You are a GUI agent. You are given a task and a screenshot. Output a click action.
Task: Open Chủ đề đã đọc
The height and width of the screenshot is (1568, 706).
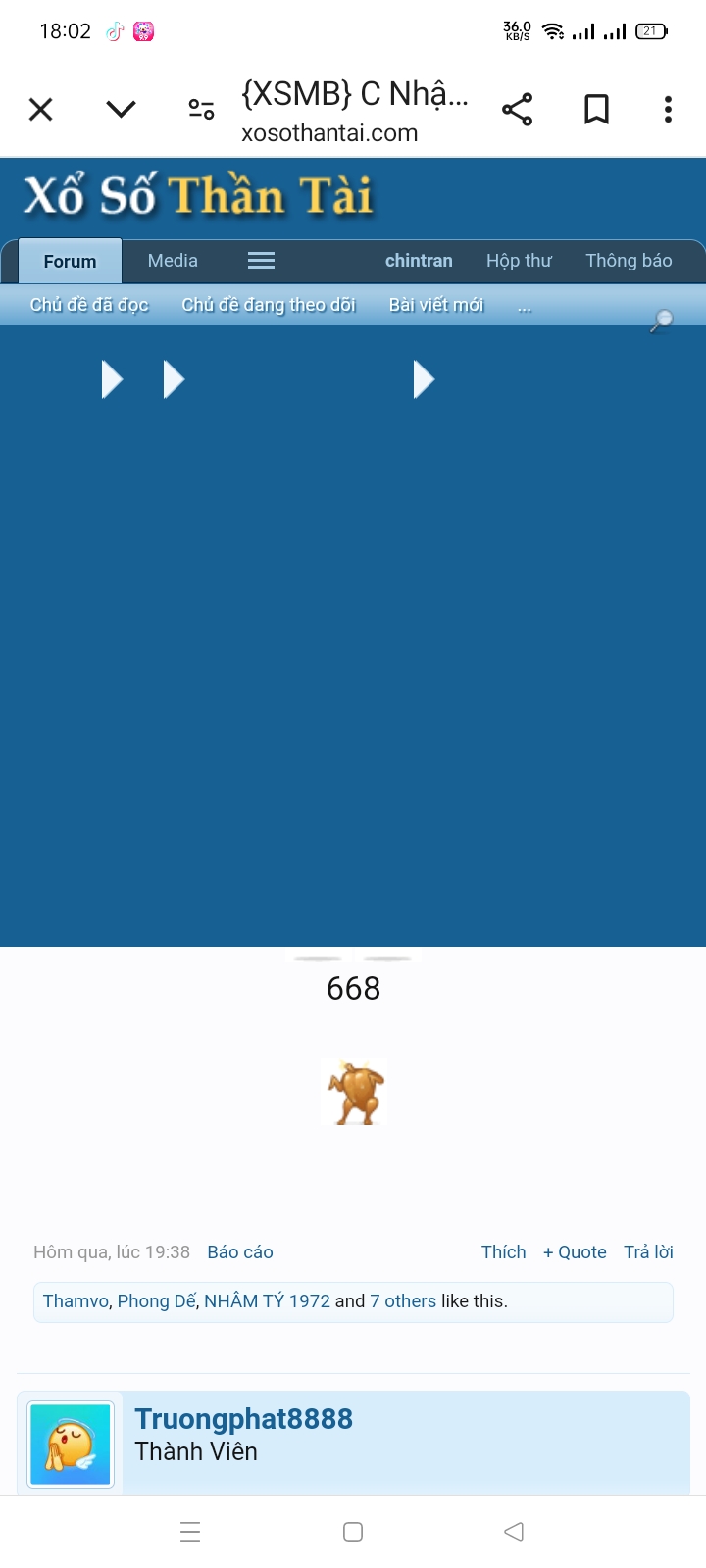point(89,305)
